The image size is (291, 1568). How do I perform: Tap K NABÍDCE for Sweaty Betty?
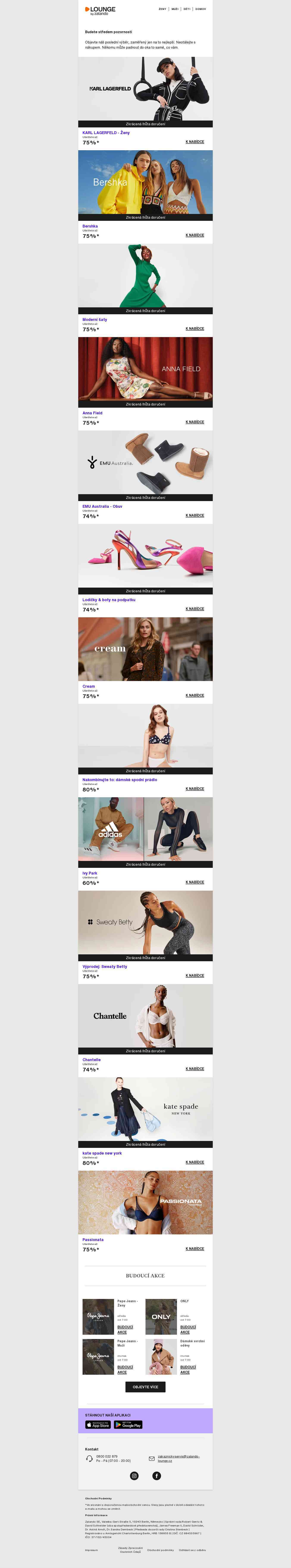195,976
